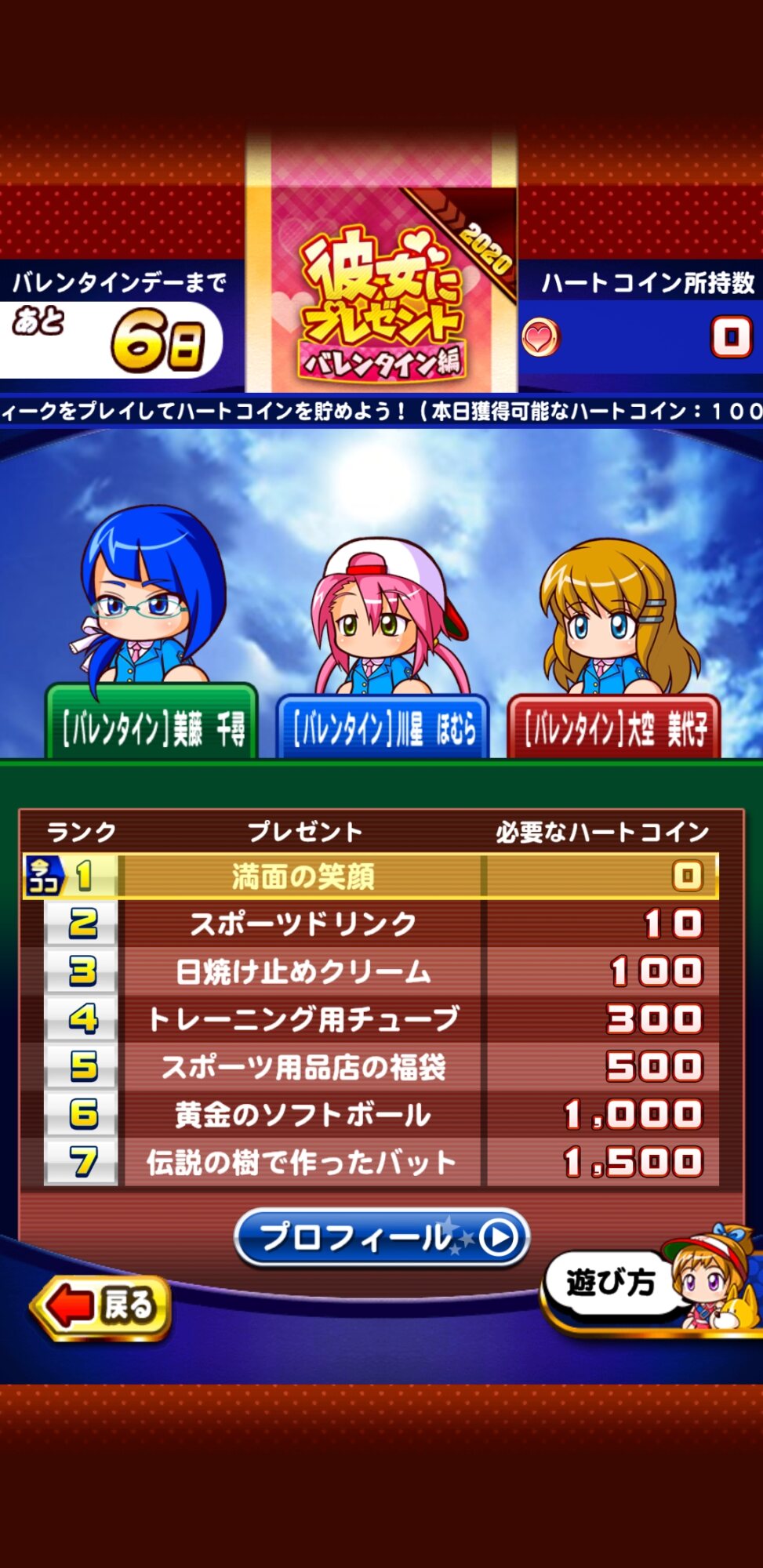Switch to the 川星 ほむら character tab
The image size is (763, 1568).
coord(383,729)
